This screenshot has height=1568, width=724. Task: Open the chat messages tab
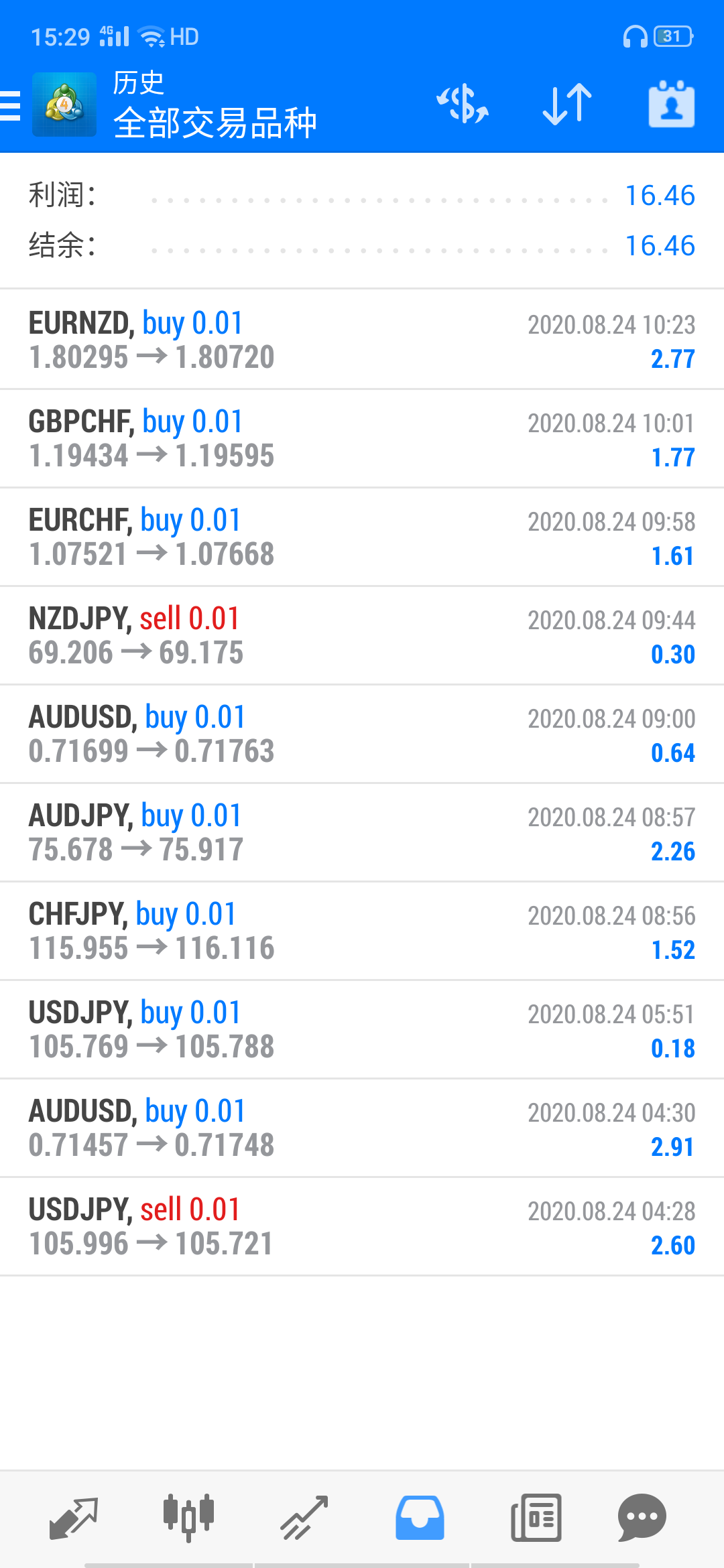coord(642,1518)
